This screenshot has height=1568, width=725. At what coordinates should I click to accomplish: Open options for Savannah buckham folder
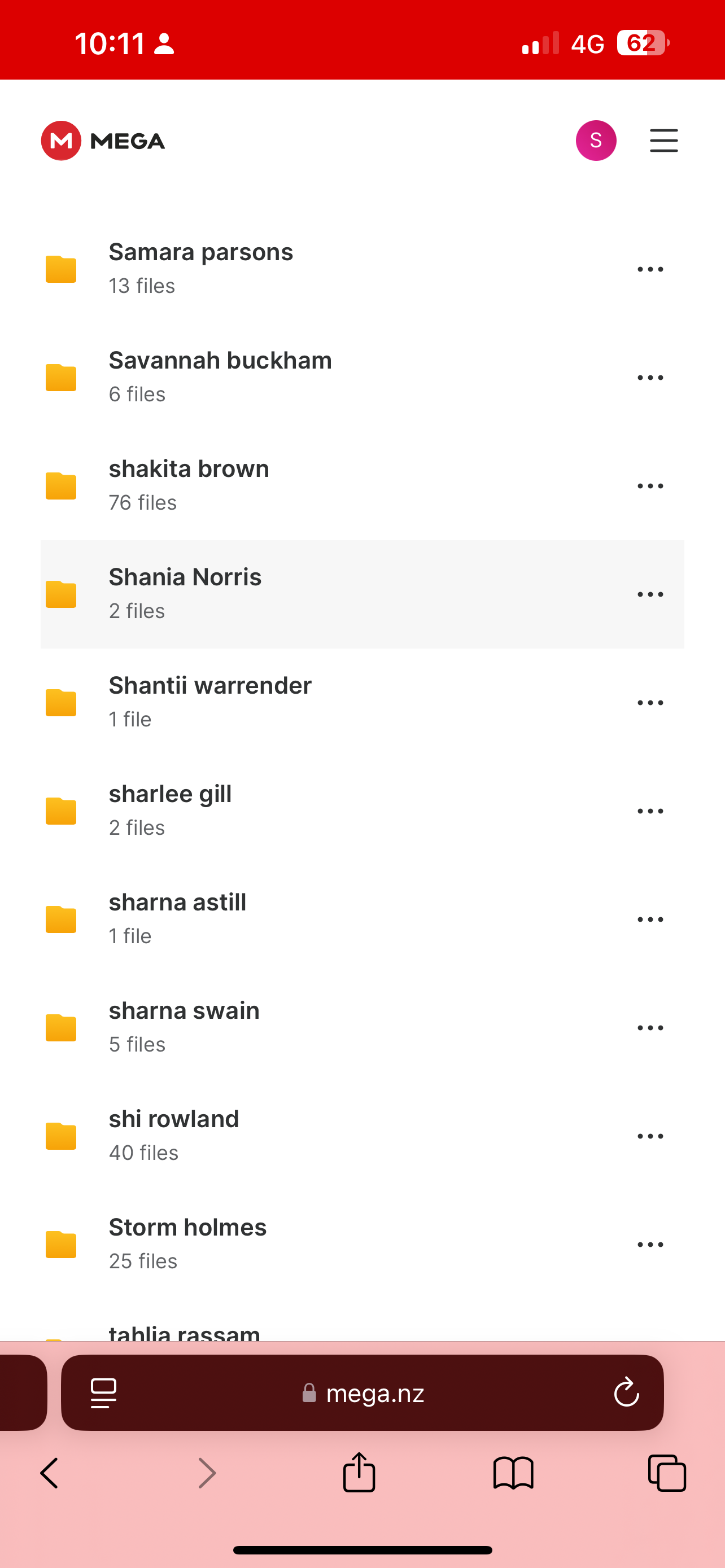(649, 378)
